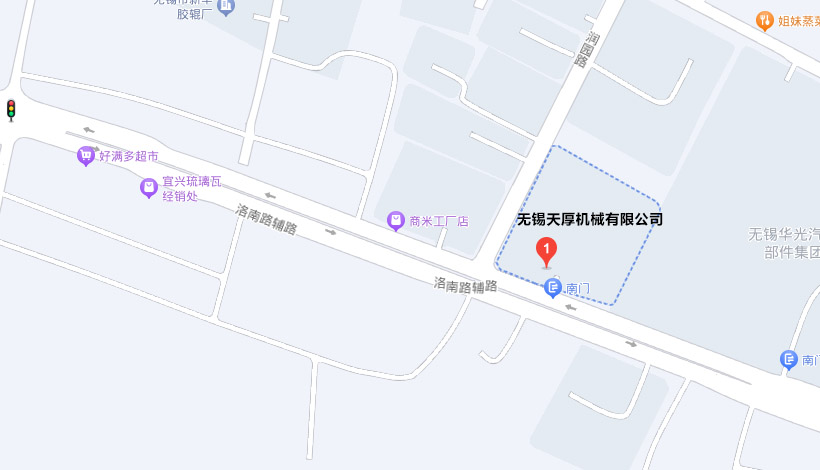Tap the red location pin numbered 1
This screenshot has height=470, width=820.
point(546,250)
